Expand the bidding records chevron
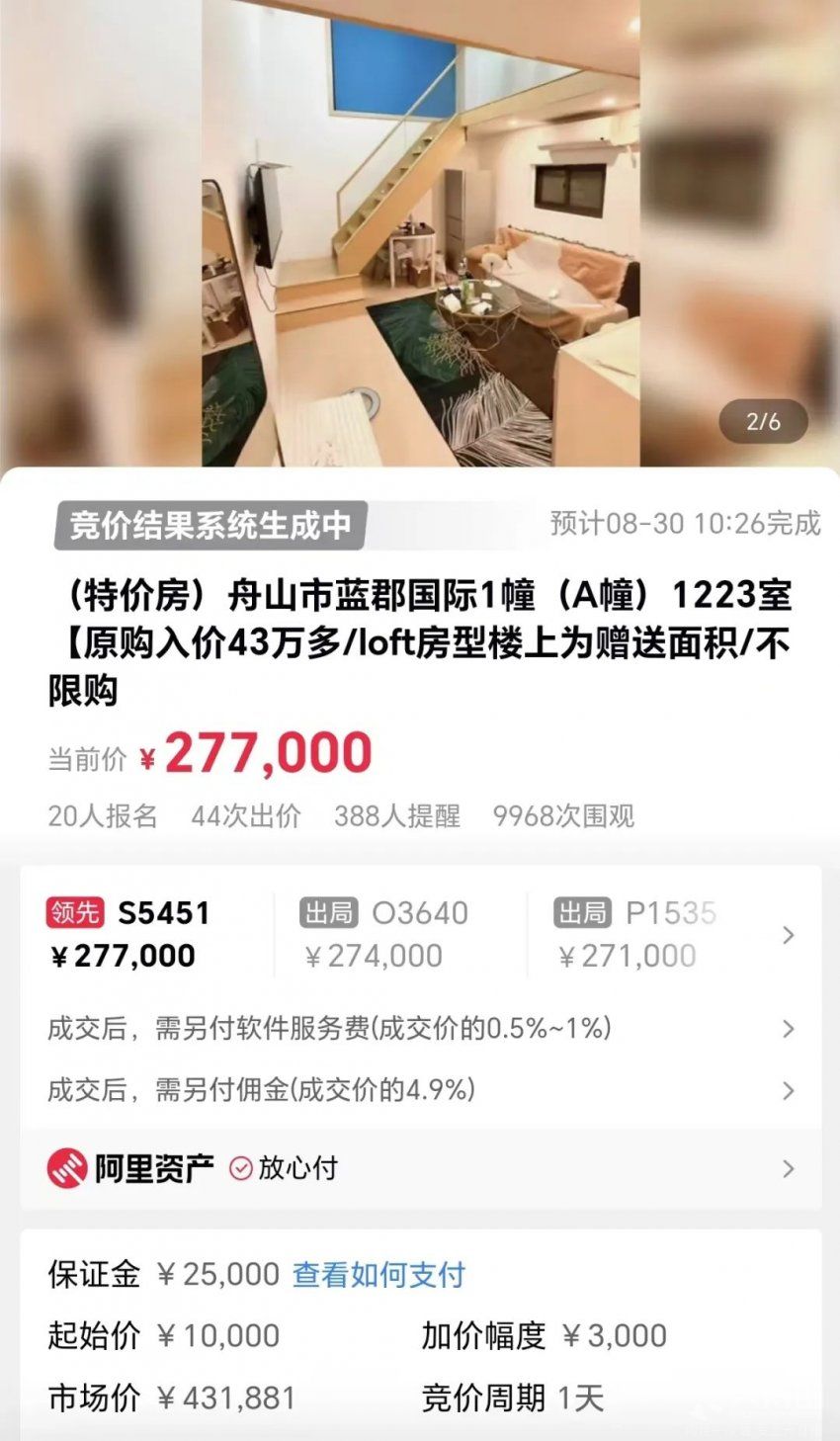This screenshot has width=840, height=1441. point(788,935)
